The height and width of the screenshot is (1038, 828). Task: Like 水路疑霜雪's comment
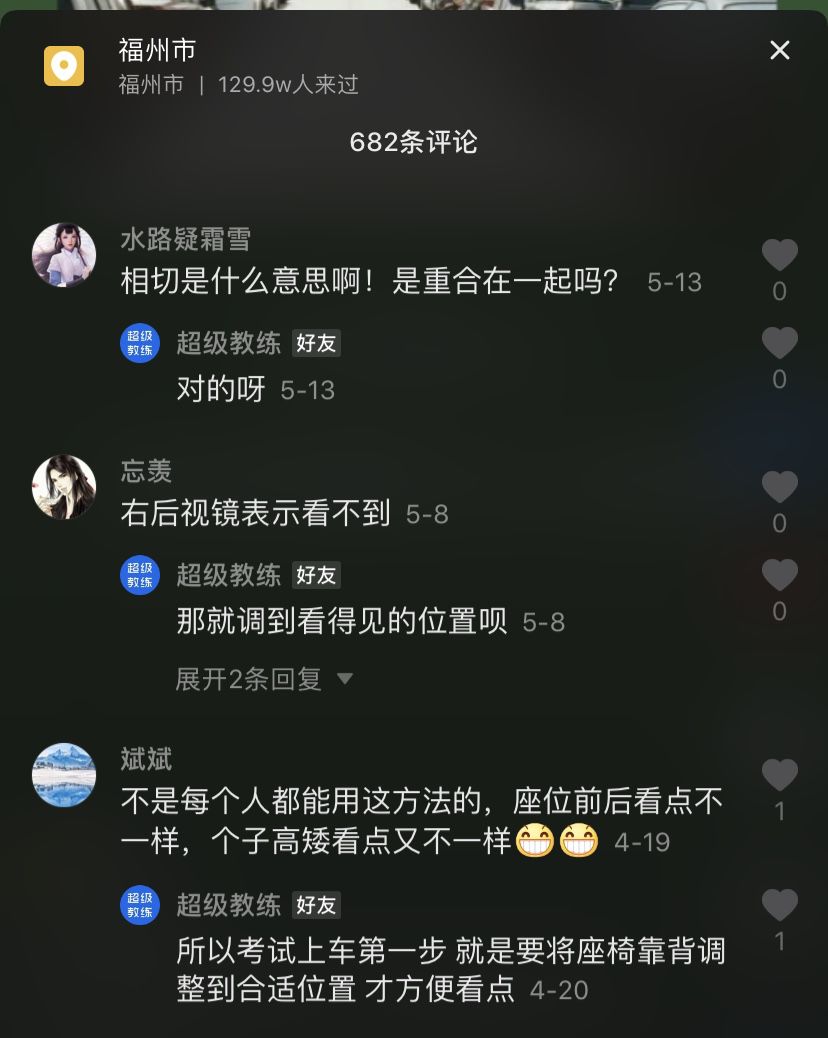coord(780,256)
